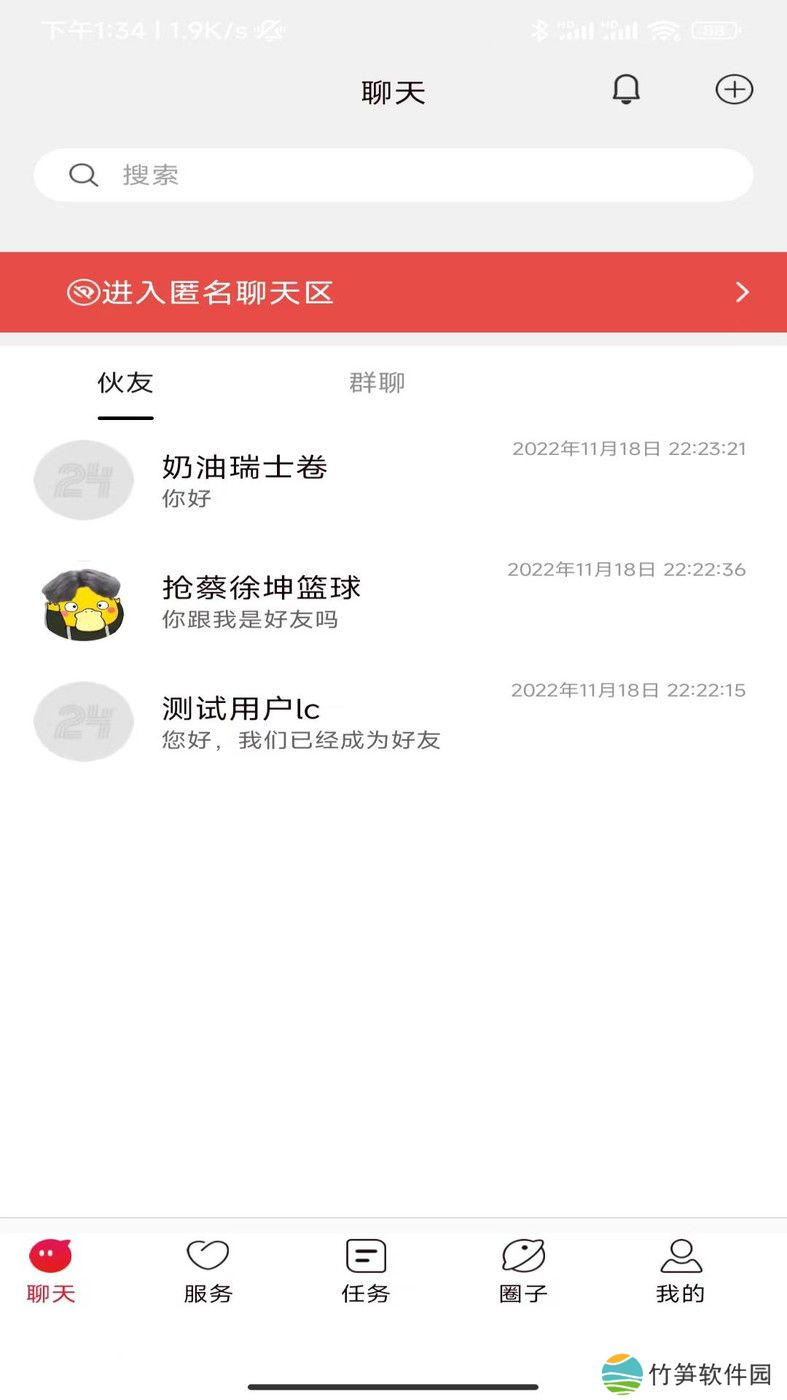
Task: Go to the 聊天 bottom tab
Action: point(51,1272)
